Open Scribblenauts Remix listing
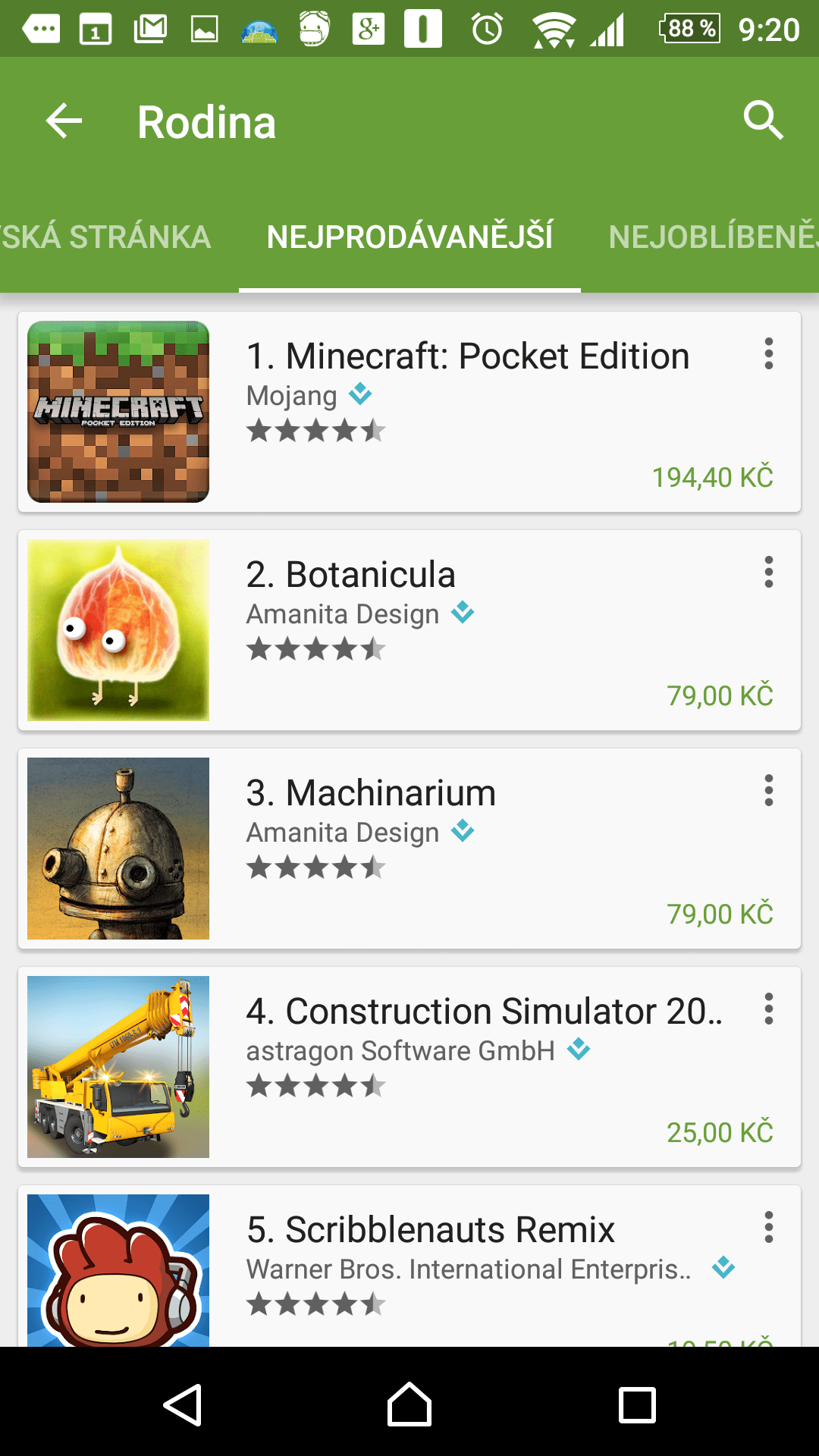819x1456 pixels. [409, 1266]
